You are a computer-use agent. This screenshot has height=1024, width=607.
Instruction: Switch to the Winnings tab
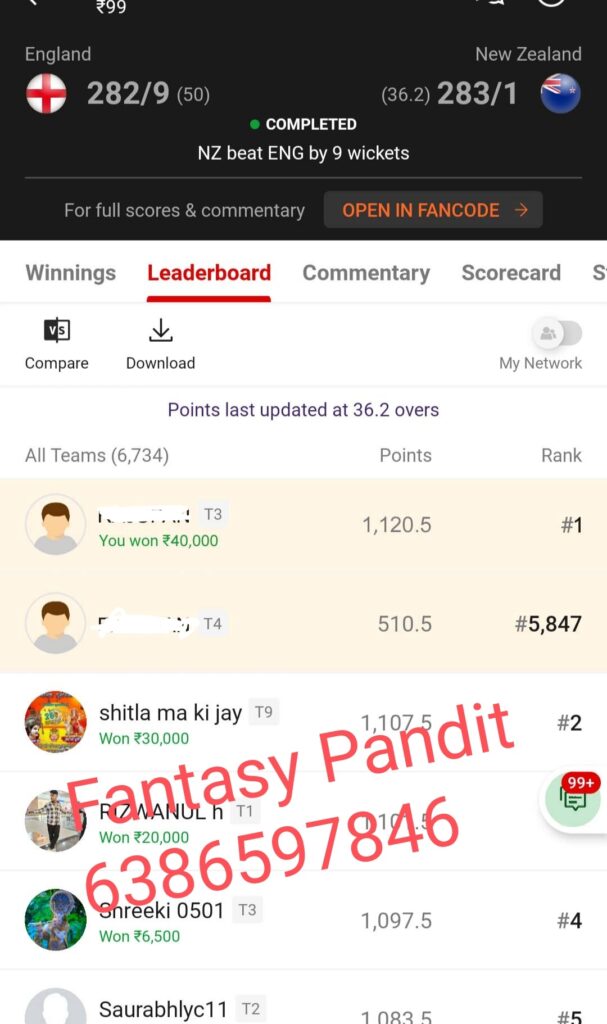pos(70,273)
